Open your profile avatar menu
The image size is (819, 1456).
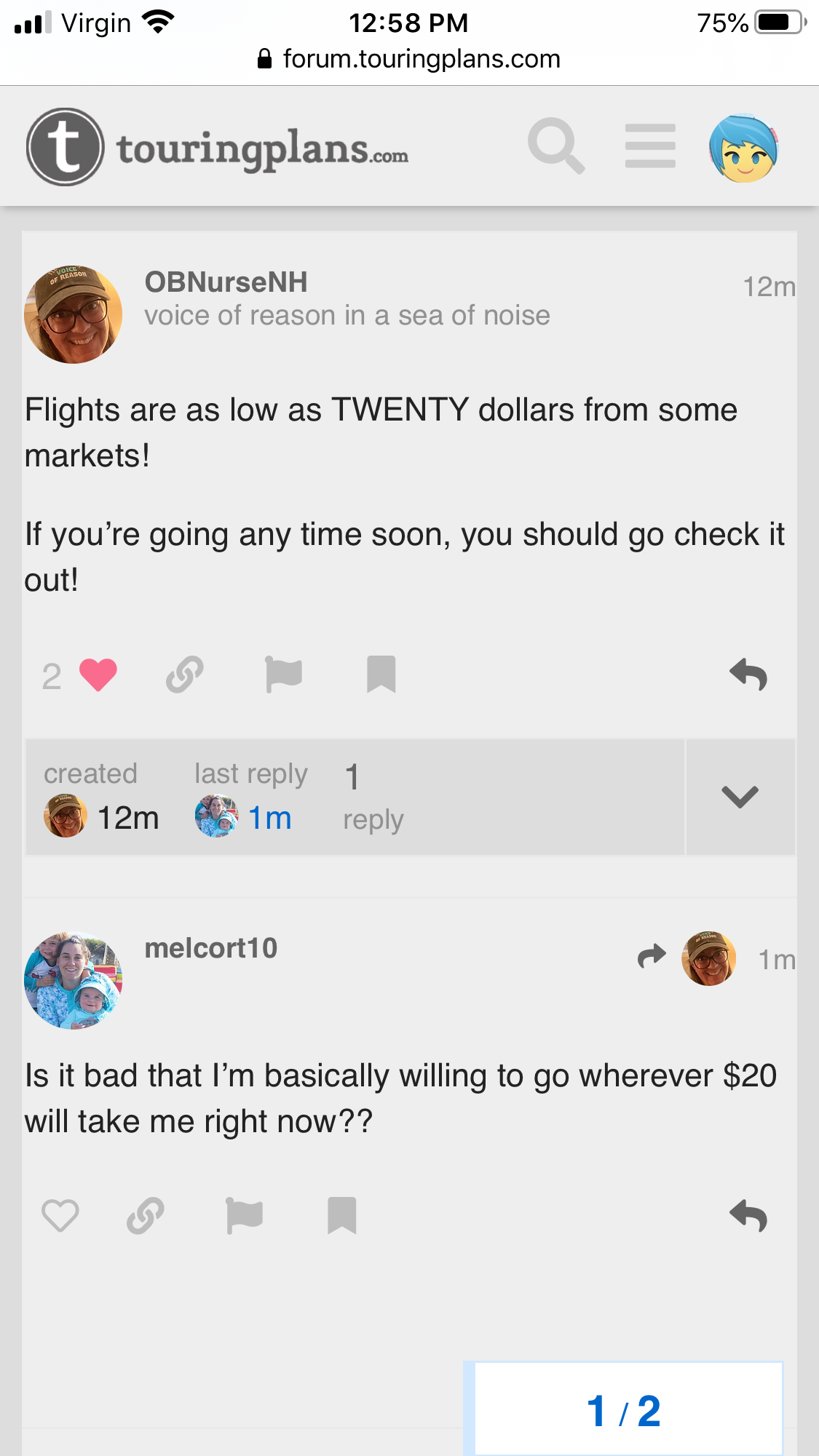click(743, 148)
